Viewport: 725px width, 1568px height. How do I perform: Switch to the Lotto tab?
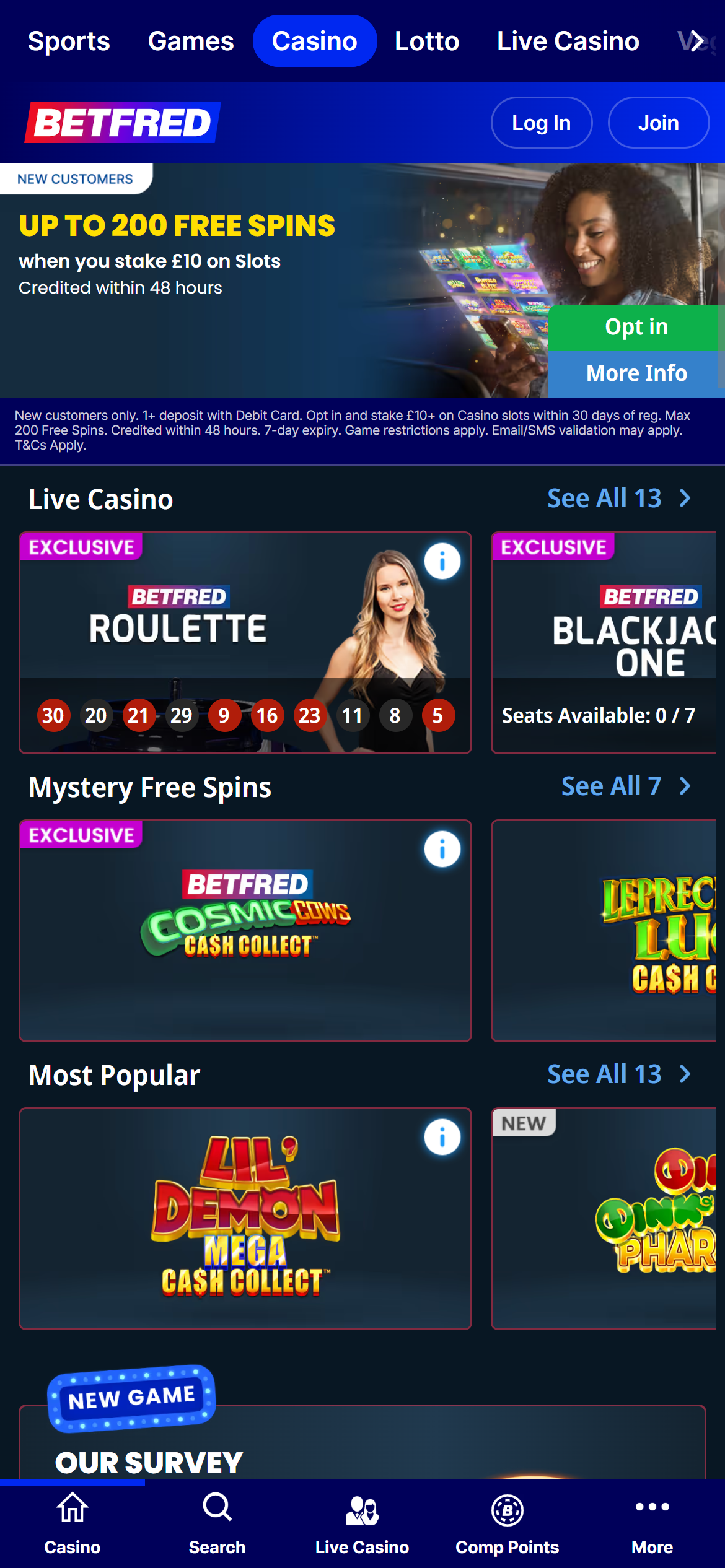pyautogui.click(x=426, y=40)
